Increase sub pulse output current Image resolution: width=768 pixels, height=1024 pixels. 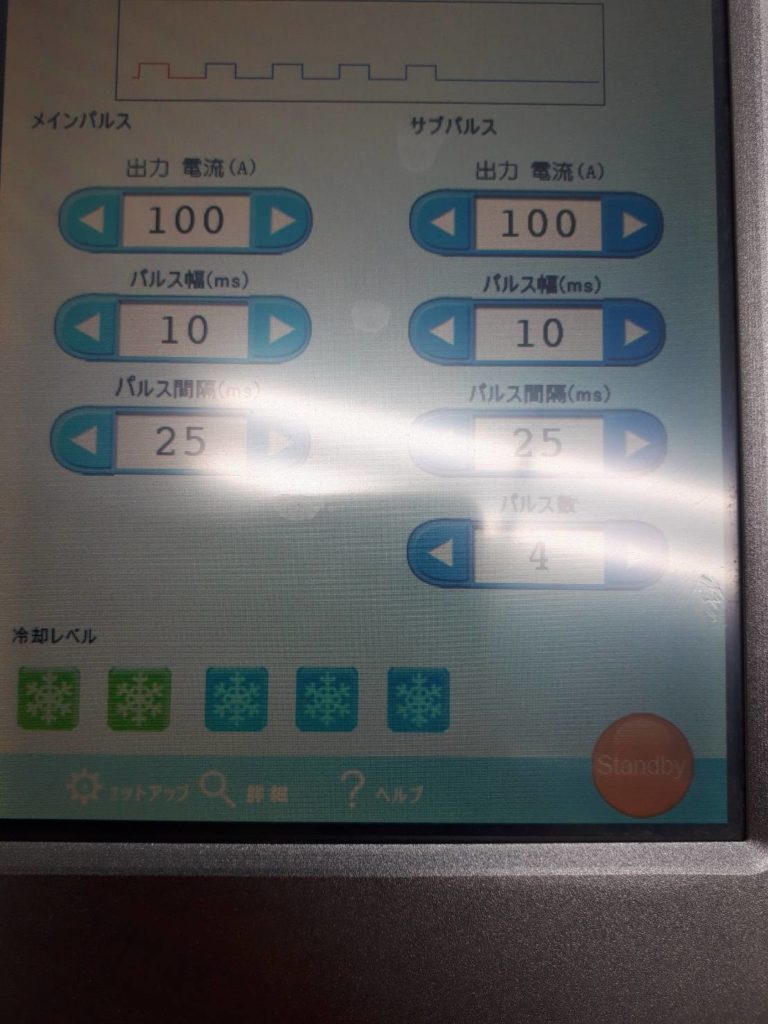point(634,225)
